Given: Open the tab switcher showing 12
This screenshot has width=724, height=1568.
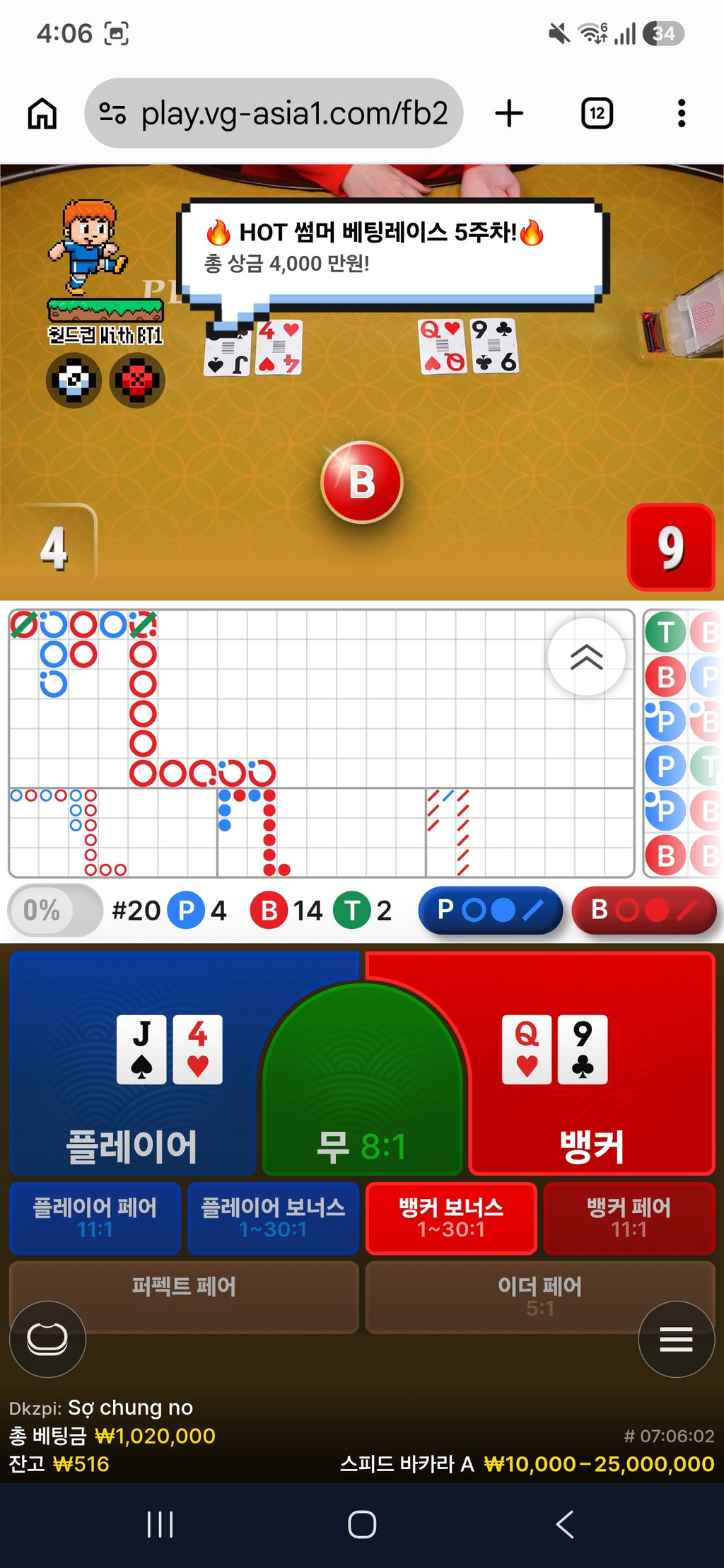Looking at the screenshot, I should (597, 113).
